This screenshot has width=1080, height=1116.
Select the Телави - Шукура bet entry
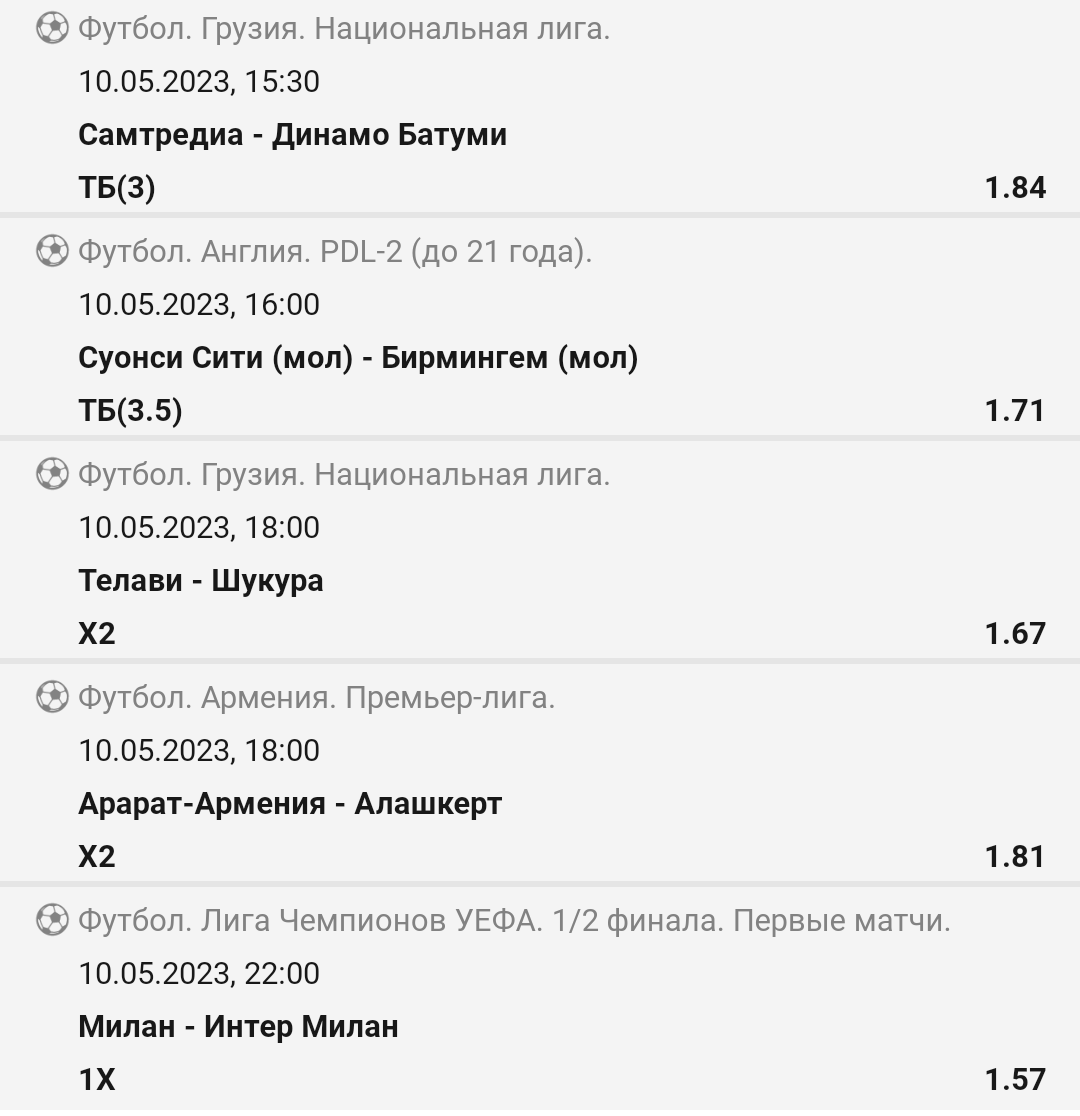pyautogui.click(x=201, y=581)
